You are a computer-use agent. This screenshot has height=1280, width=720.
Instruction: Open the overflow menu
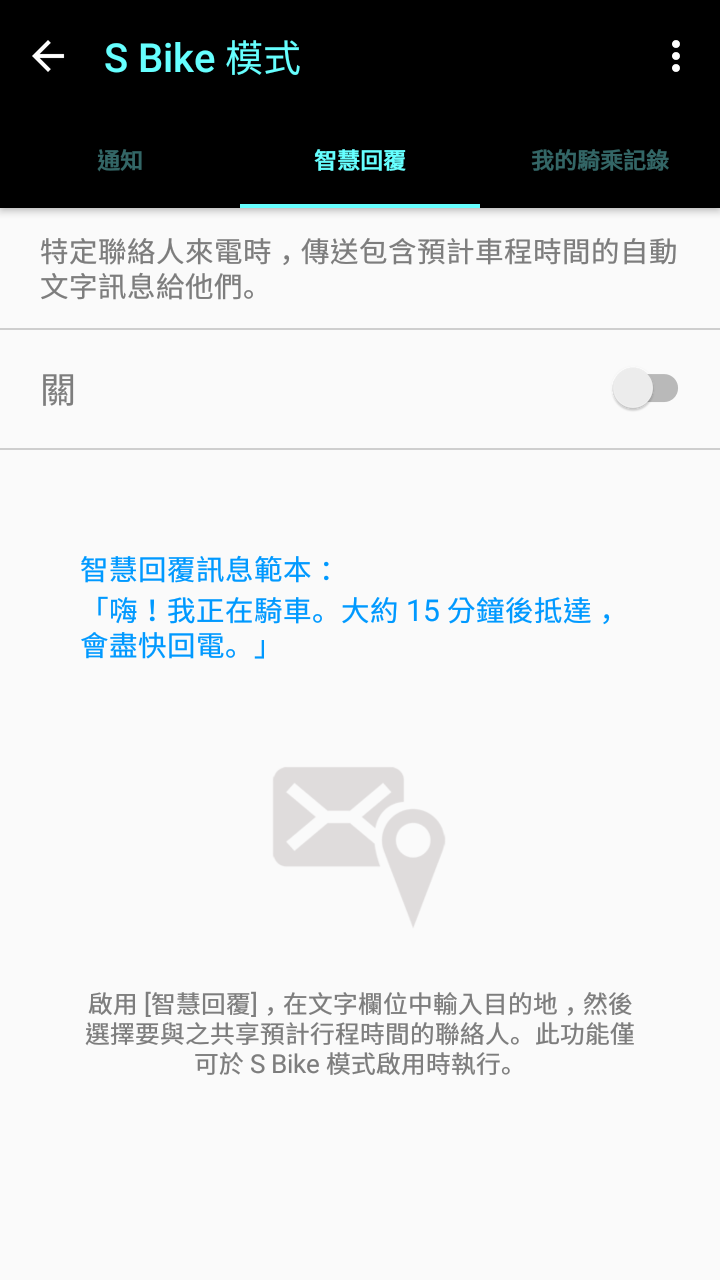[x=676, y=57]
